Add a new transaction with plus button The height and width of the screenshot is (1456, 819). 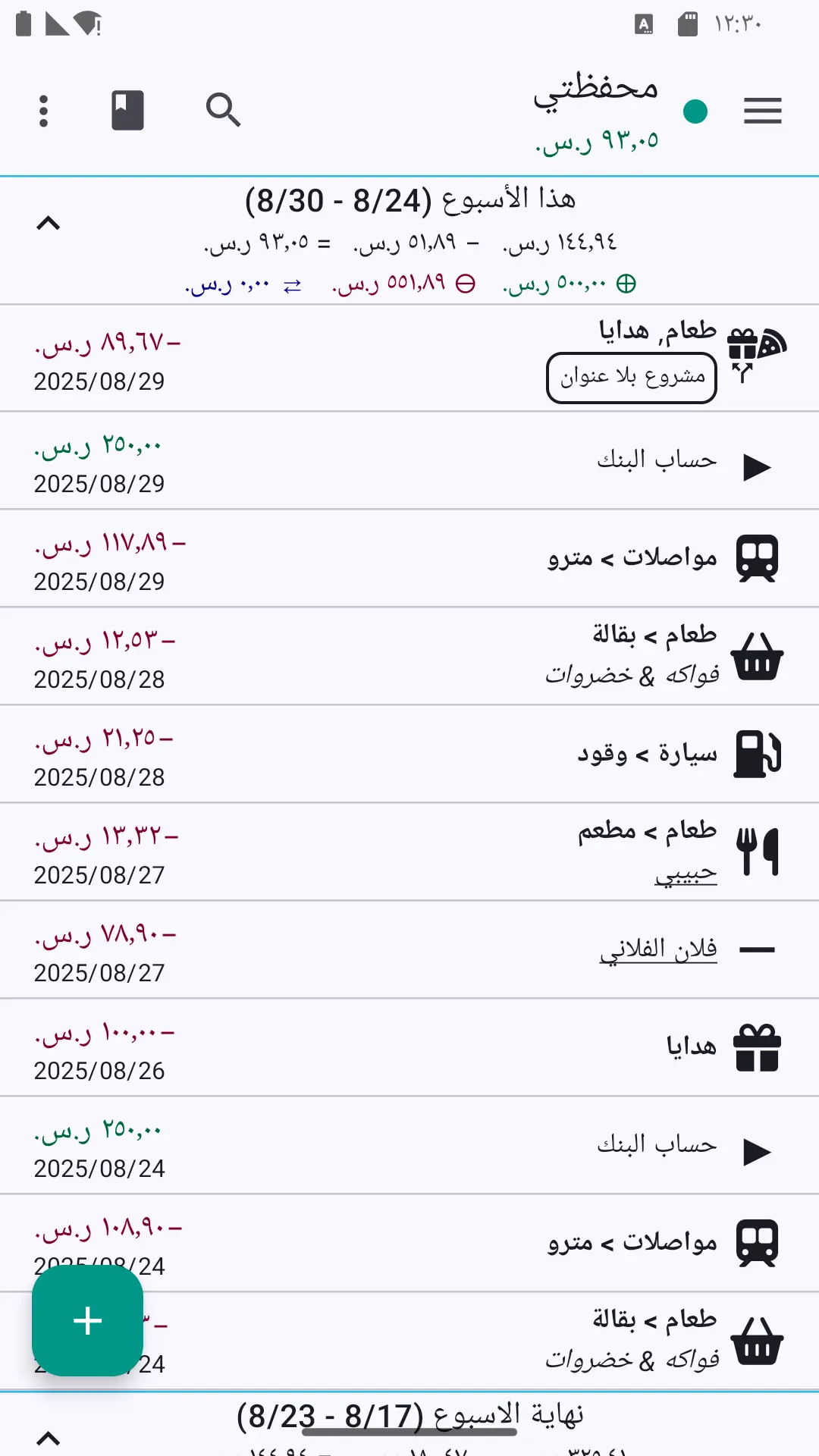pyautogui.click(x=87, y=1320)
